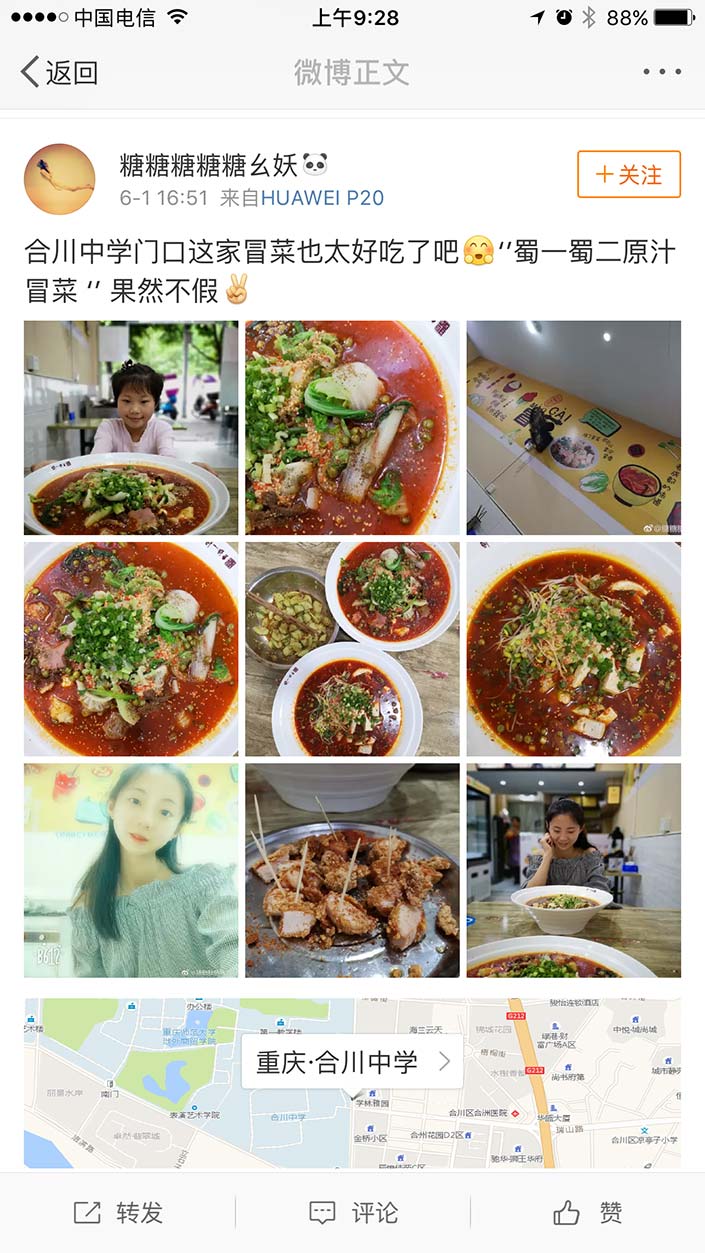
Task: Open poster's profile avatar
Action: point(59,179)
